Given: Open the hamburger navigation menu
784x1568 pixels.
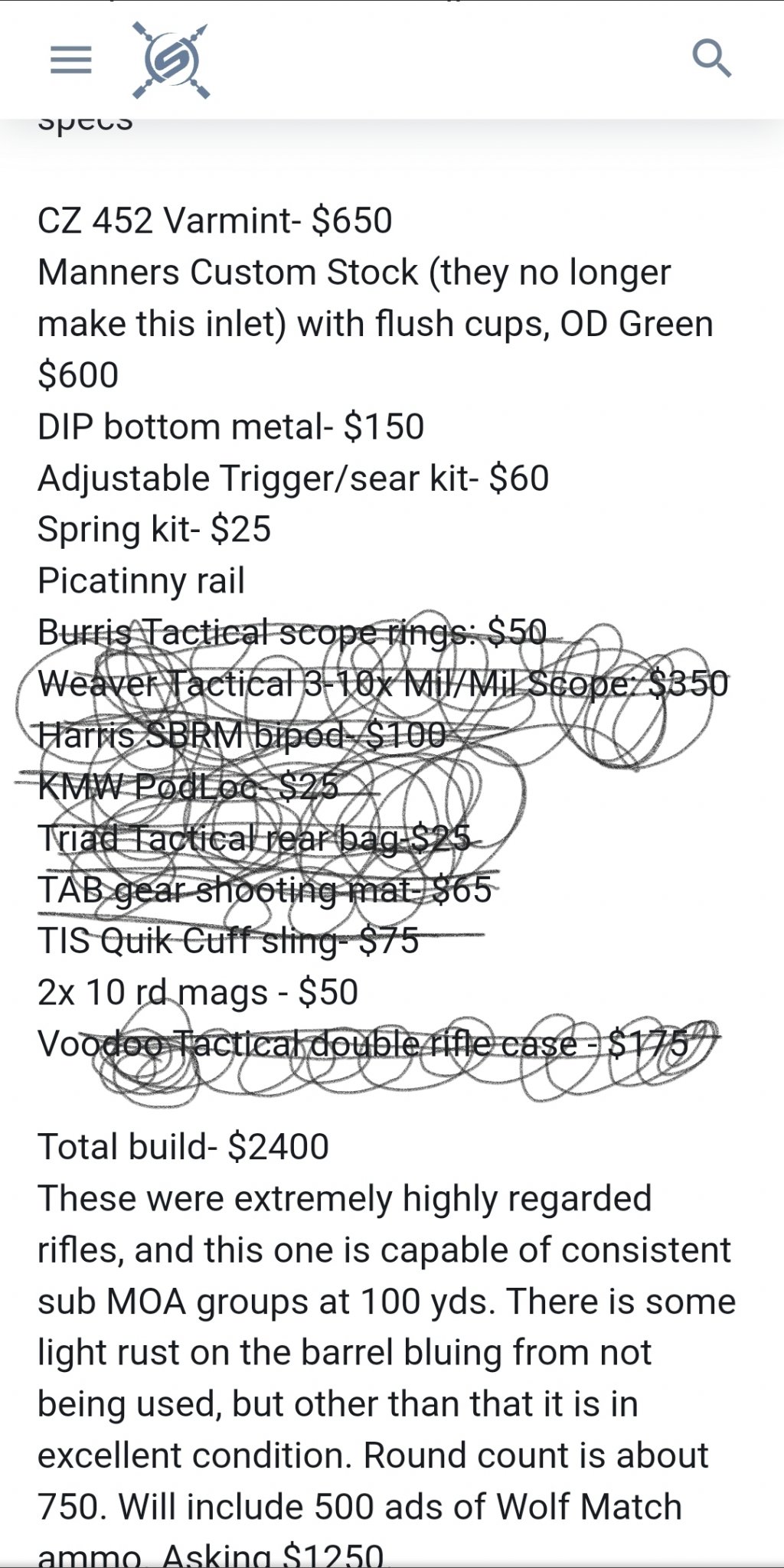Looking at the screenshot, I should tap(71, 60).
